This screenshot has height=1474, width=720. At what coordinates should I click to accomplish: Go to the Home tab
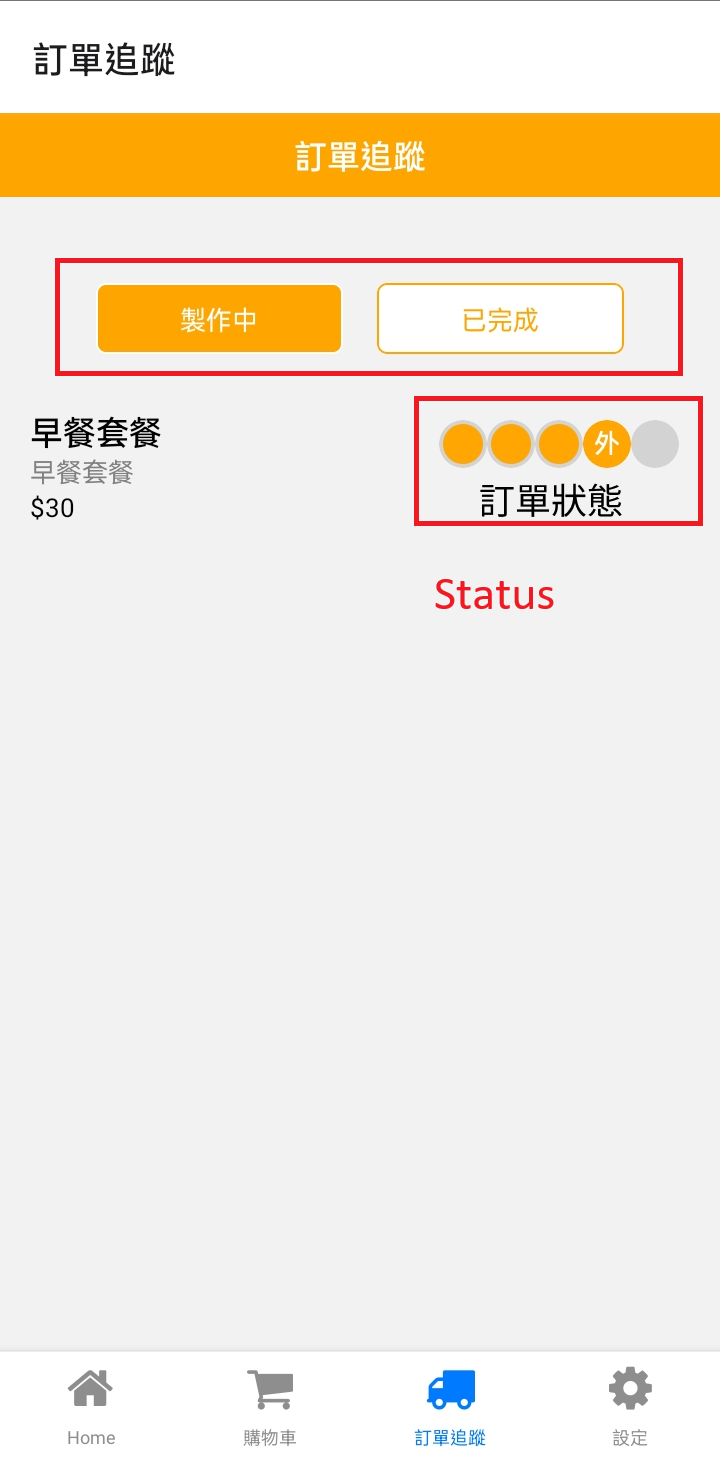point(91,1408)
